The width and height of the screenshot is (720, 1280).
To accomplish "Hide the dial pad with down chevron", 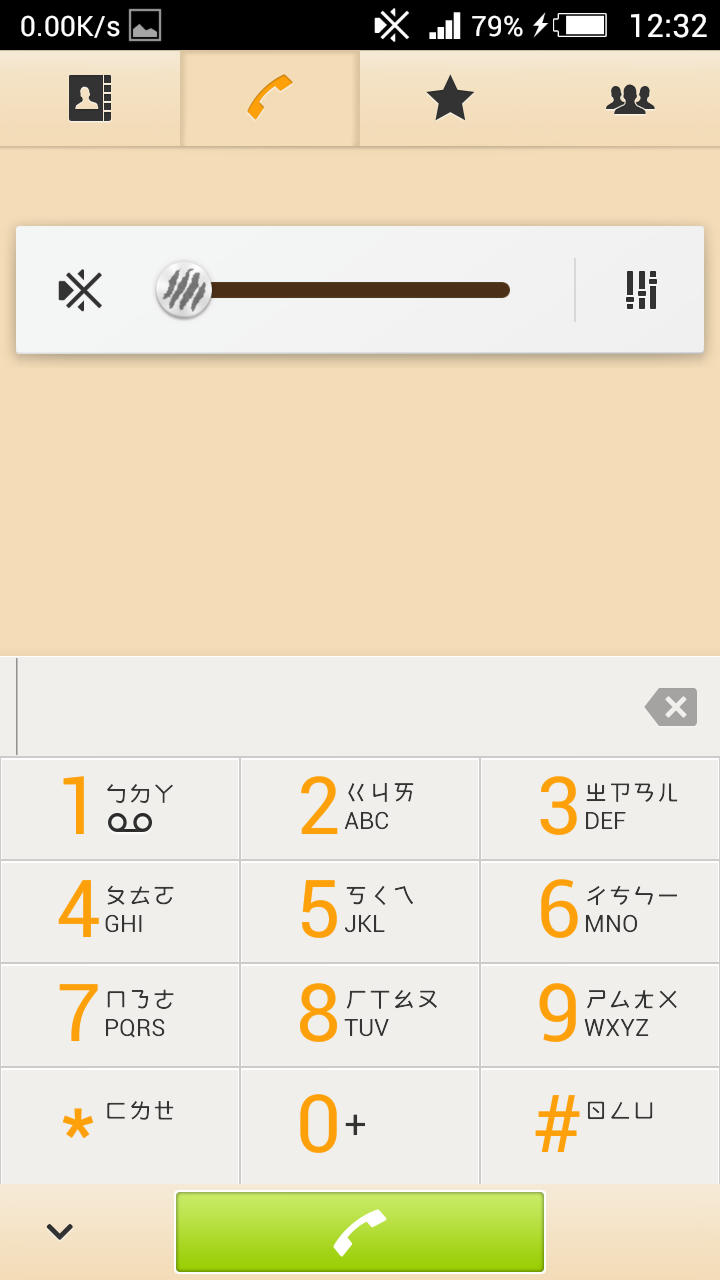I will point(60,1232).
